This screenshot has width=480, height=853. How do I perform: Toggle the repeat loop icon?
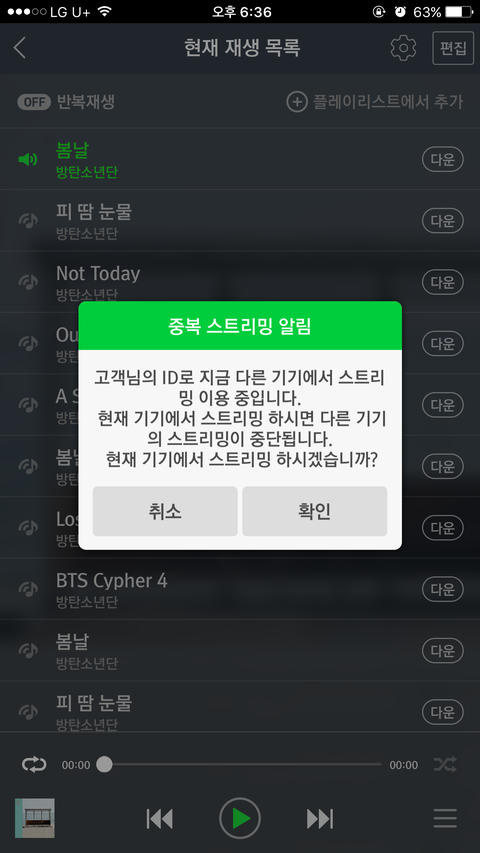34,765
